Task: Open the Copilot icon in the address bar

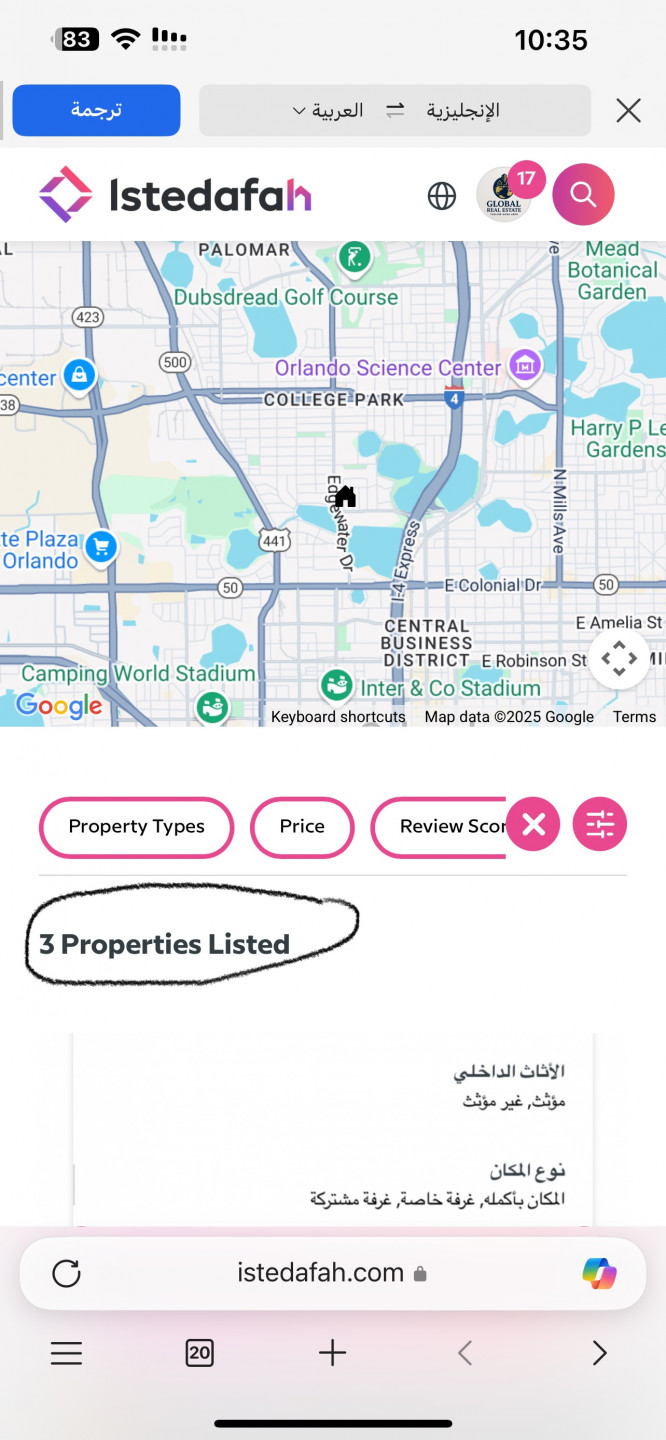Action: point(599,1273)
